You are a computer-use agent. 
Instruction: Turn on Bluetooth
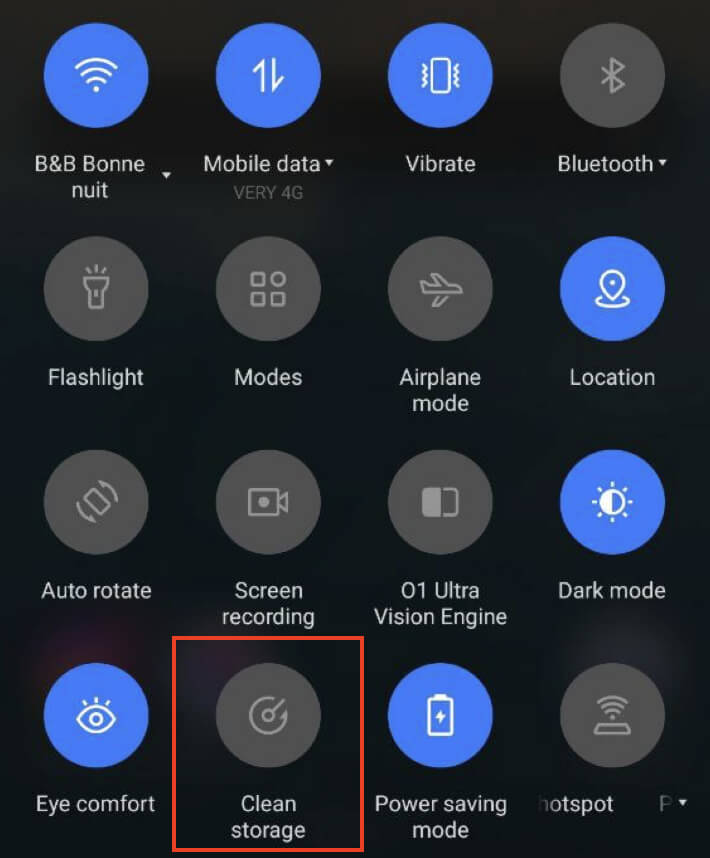[612, 75]
